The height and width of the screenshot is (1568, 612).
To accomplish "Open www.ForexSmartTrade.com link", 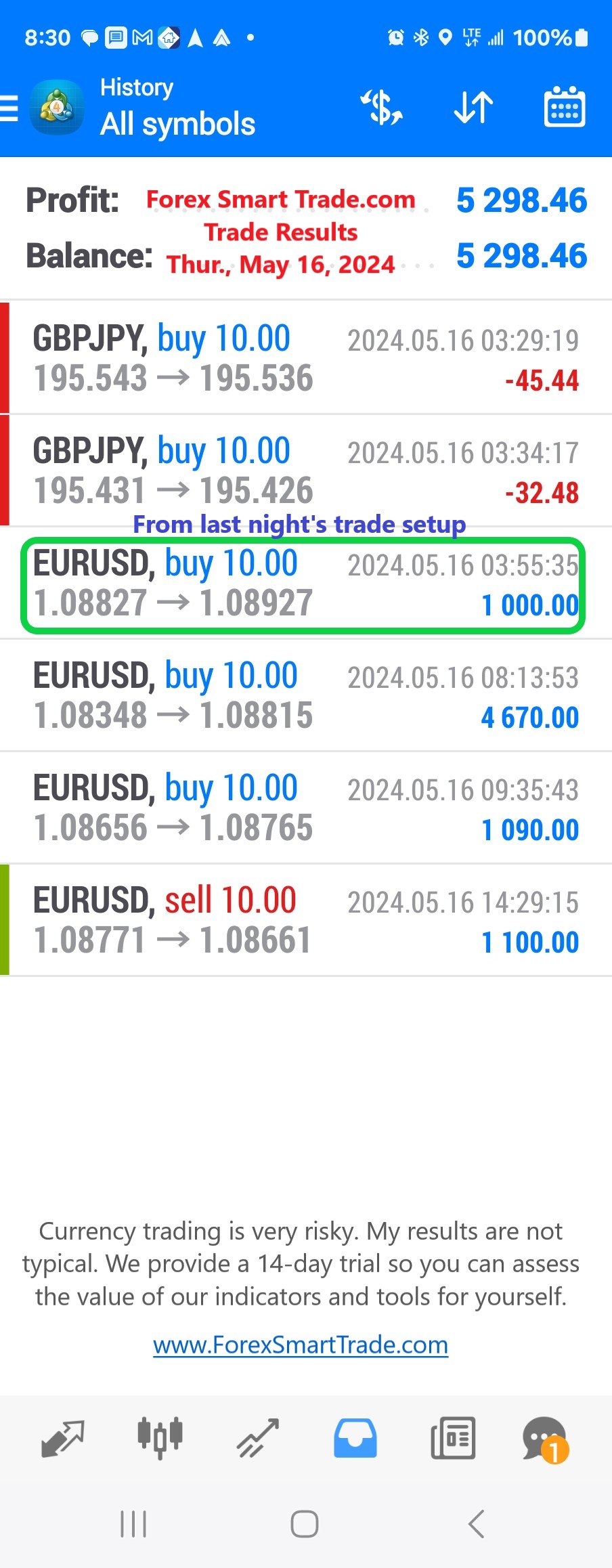I will (300, 1345).
